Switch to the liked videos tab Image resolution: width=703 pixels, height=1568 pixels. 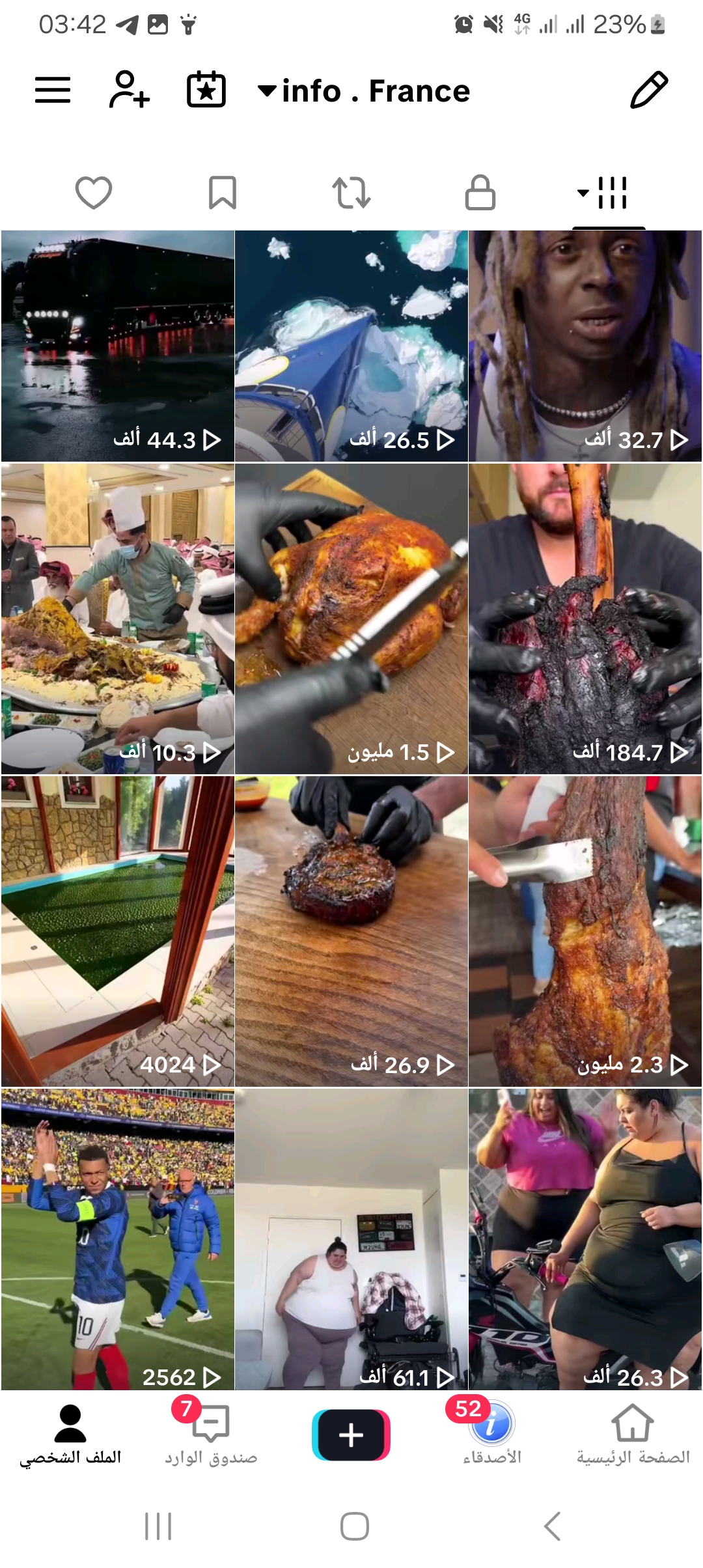click(94, 193)
